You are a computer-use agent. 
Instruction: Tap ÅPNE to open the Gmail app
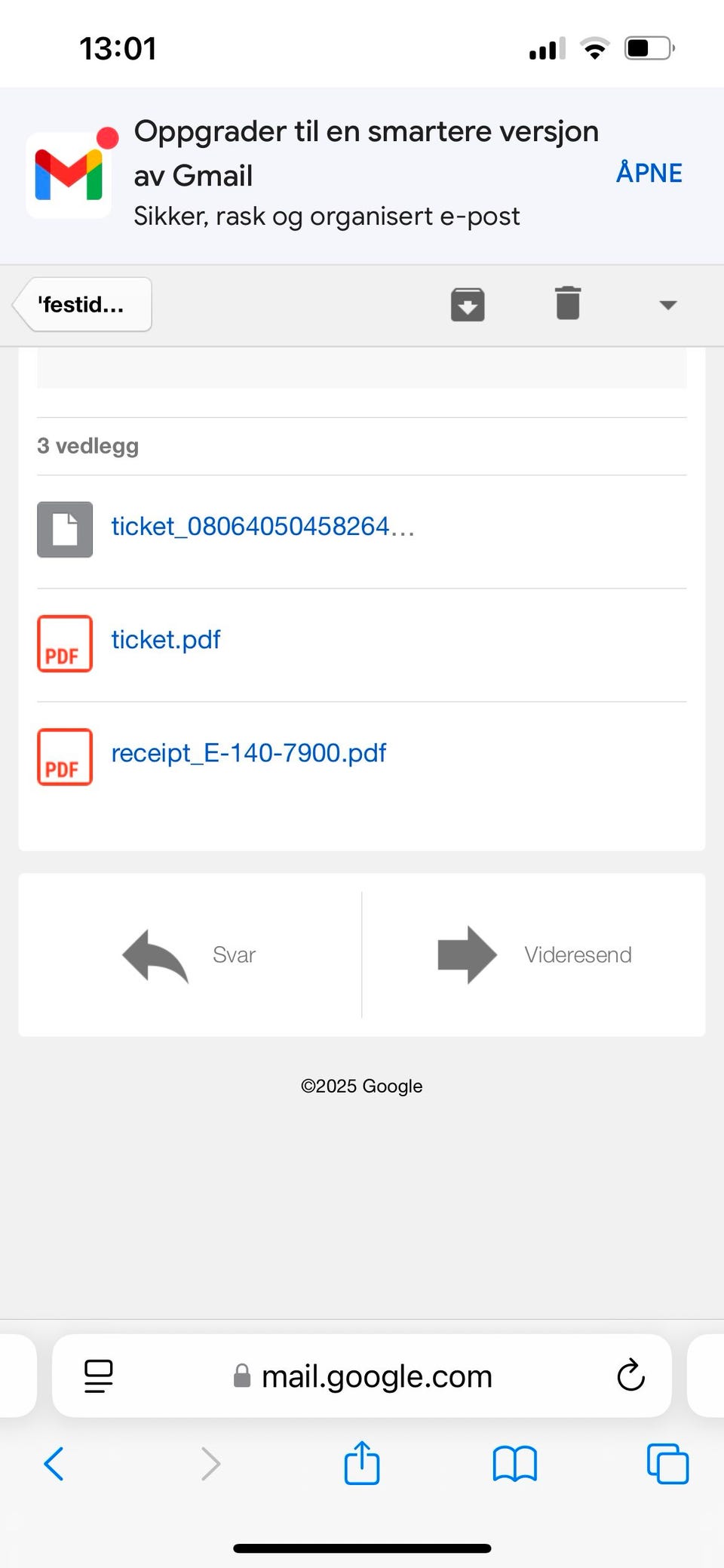click(x=649, y=173)
